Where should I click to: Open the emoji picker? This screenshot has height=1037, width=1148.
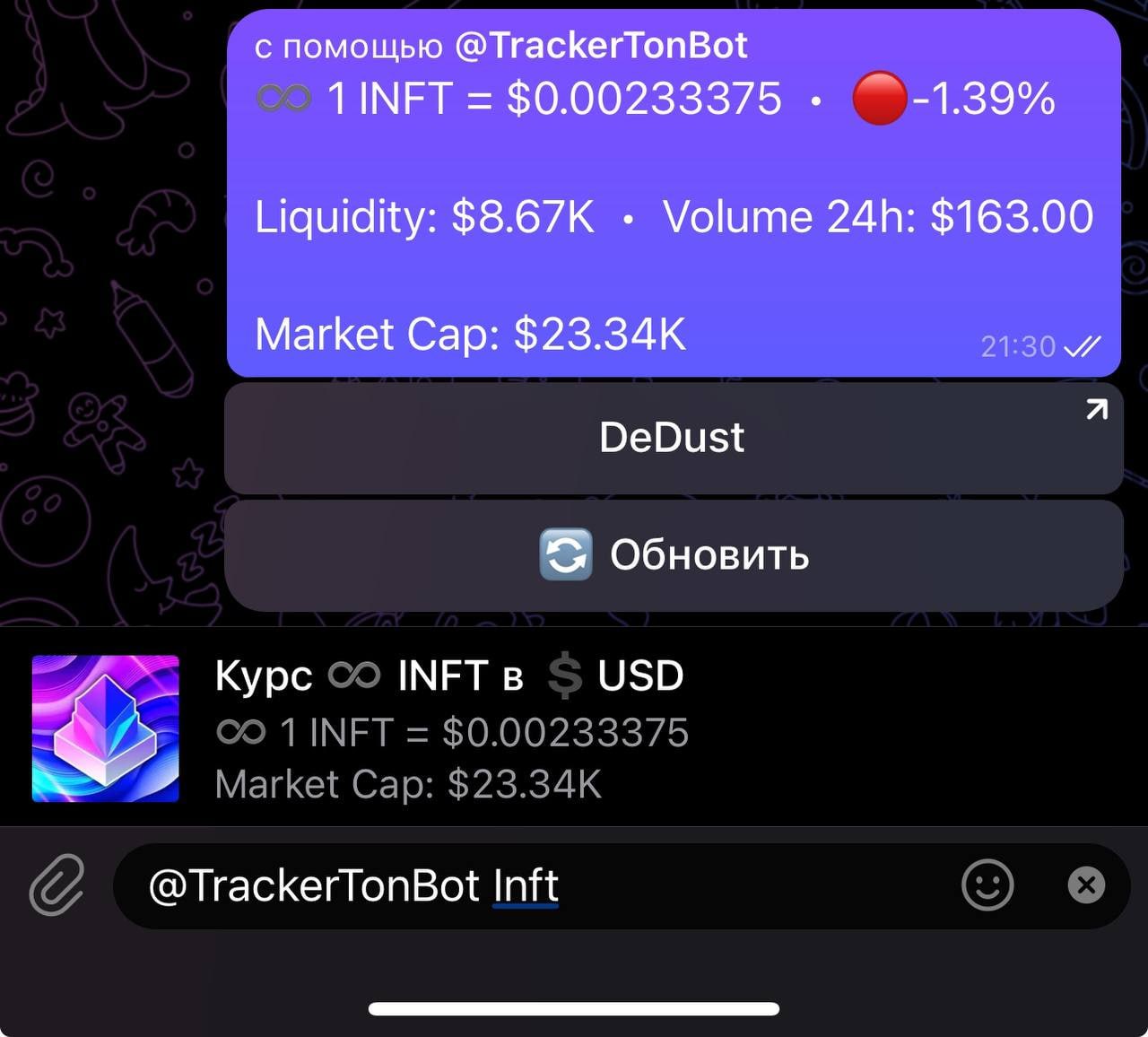[x=987, y=885]
